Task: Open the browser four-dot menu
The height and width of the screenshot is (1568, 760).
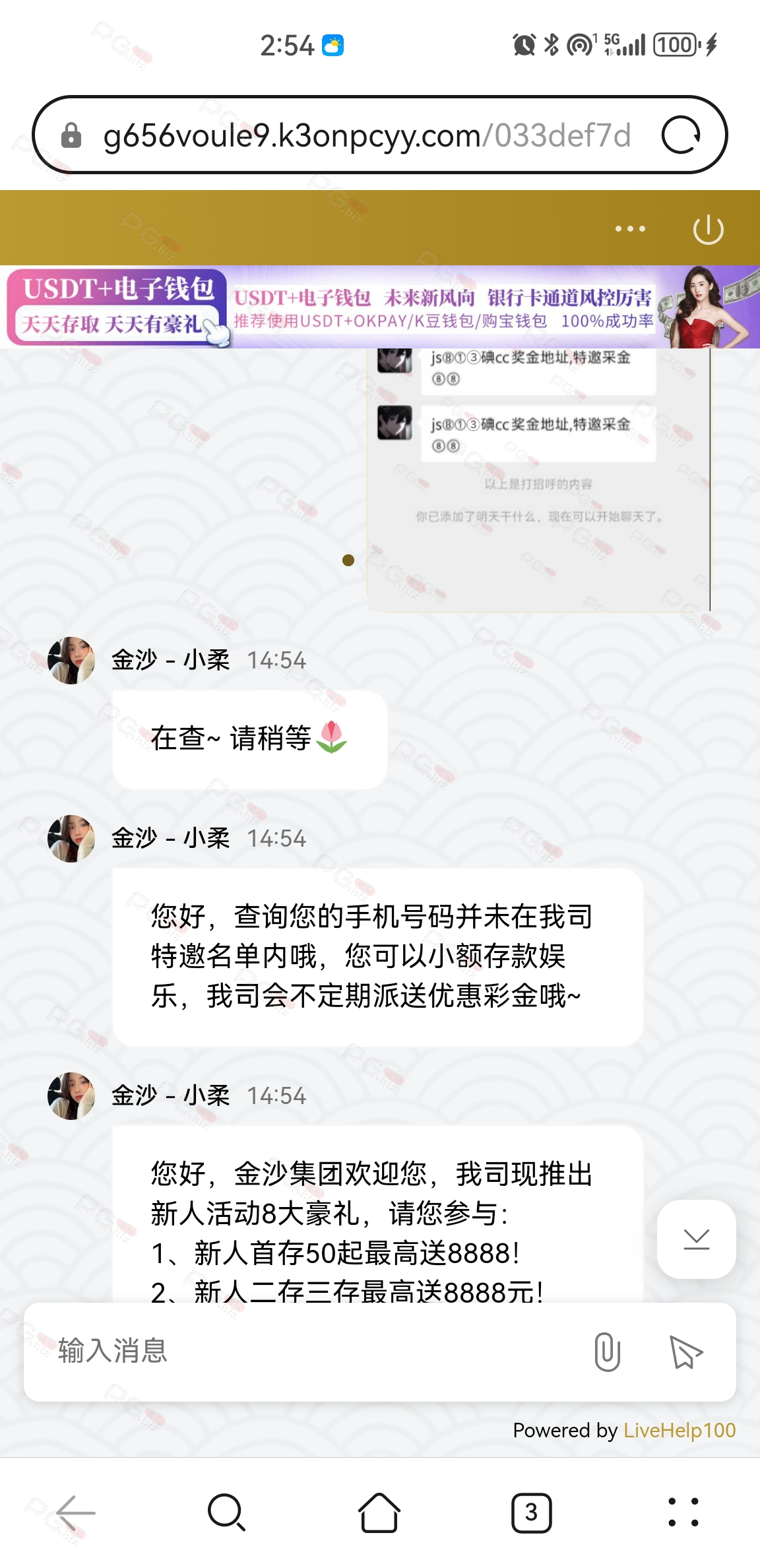Action: [x=683, y=1512]
